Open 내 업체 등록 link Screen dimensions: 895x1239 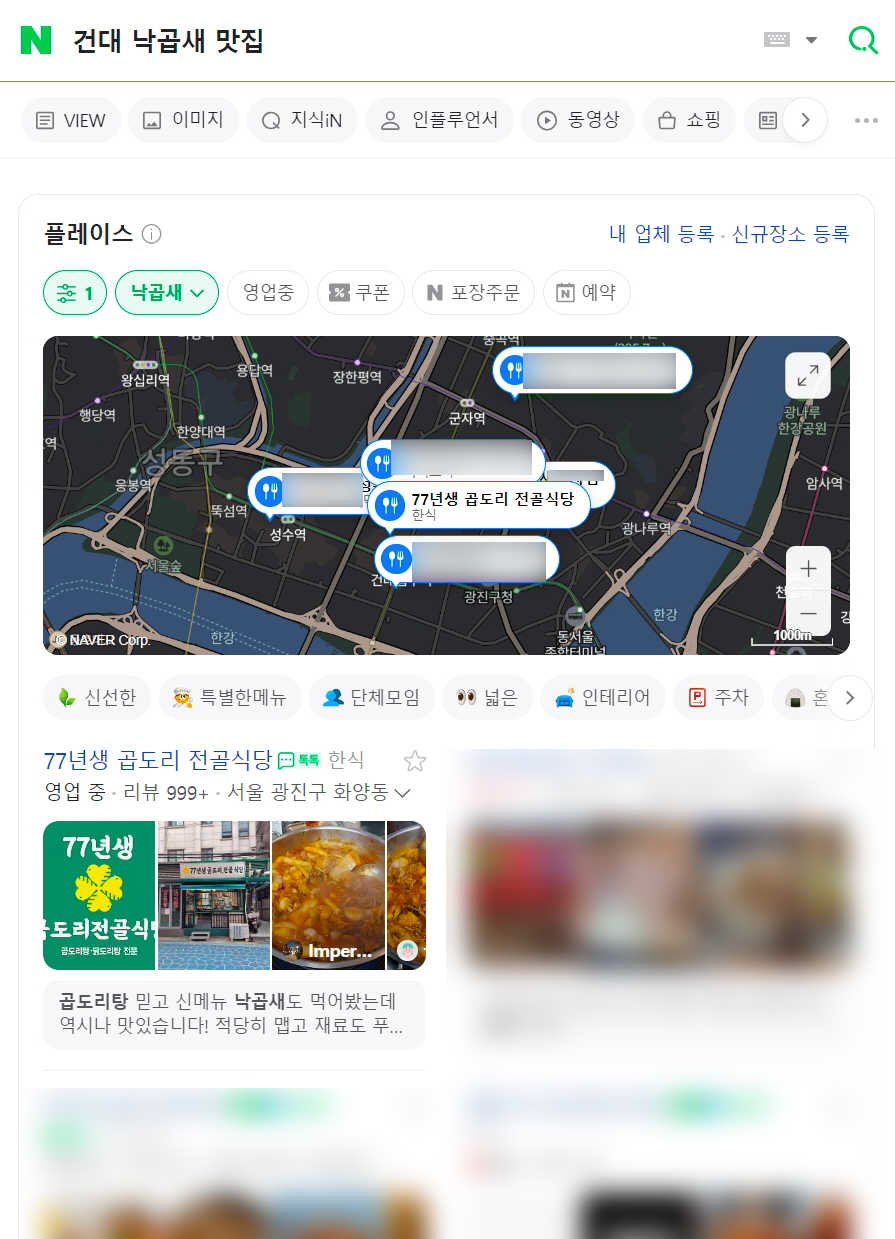click(661, 234)
